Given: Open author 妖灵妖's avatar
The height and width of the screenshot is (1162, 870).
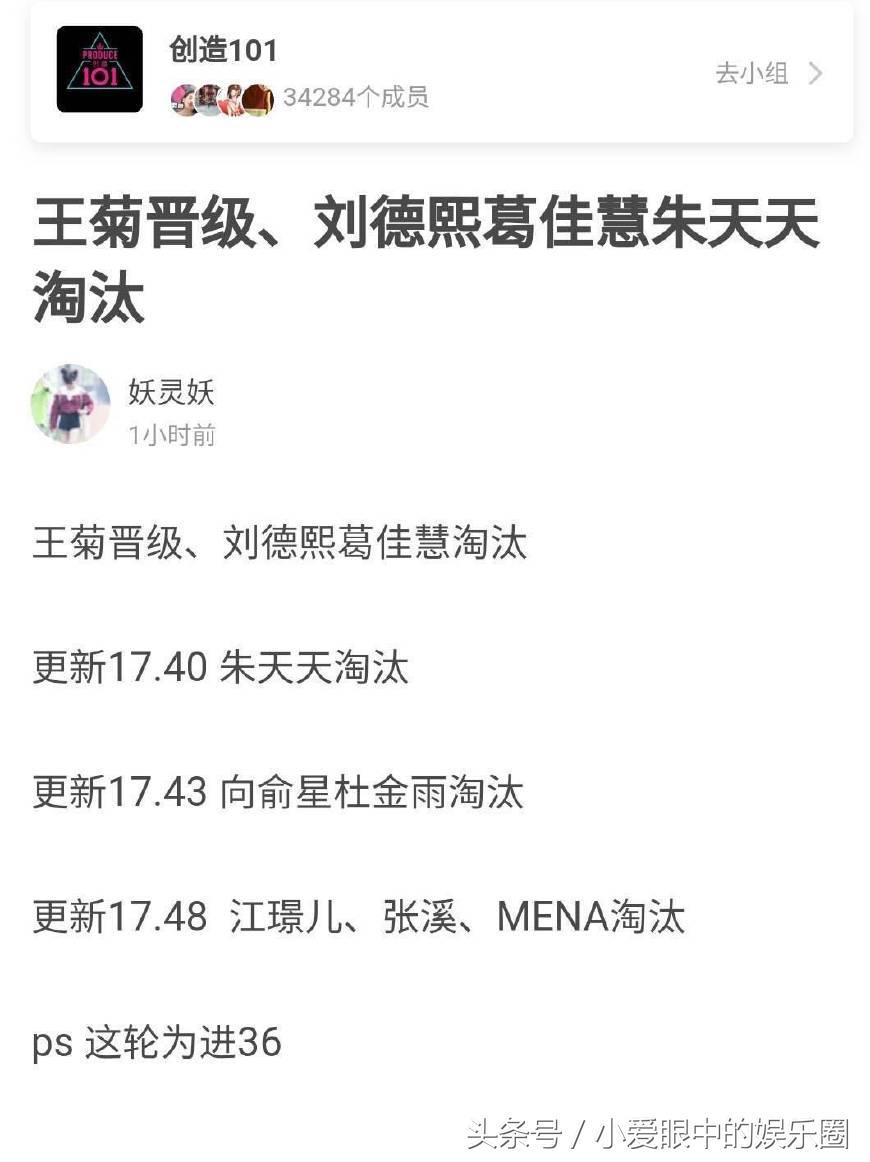Looking at the screenshot, I should (x=70, y=403).
